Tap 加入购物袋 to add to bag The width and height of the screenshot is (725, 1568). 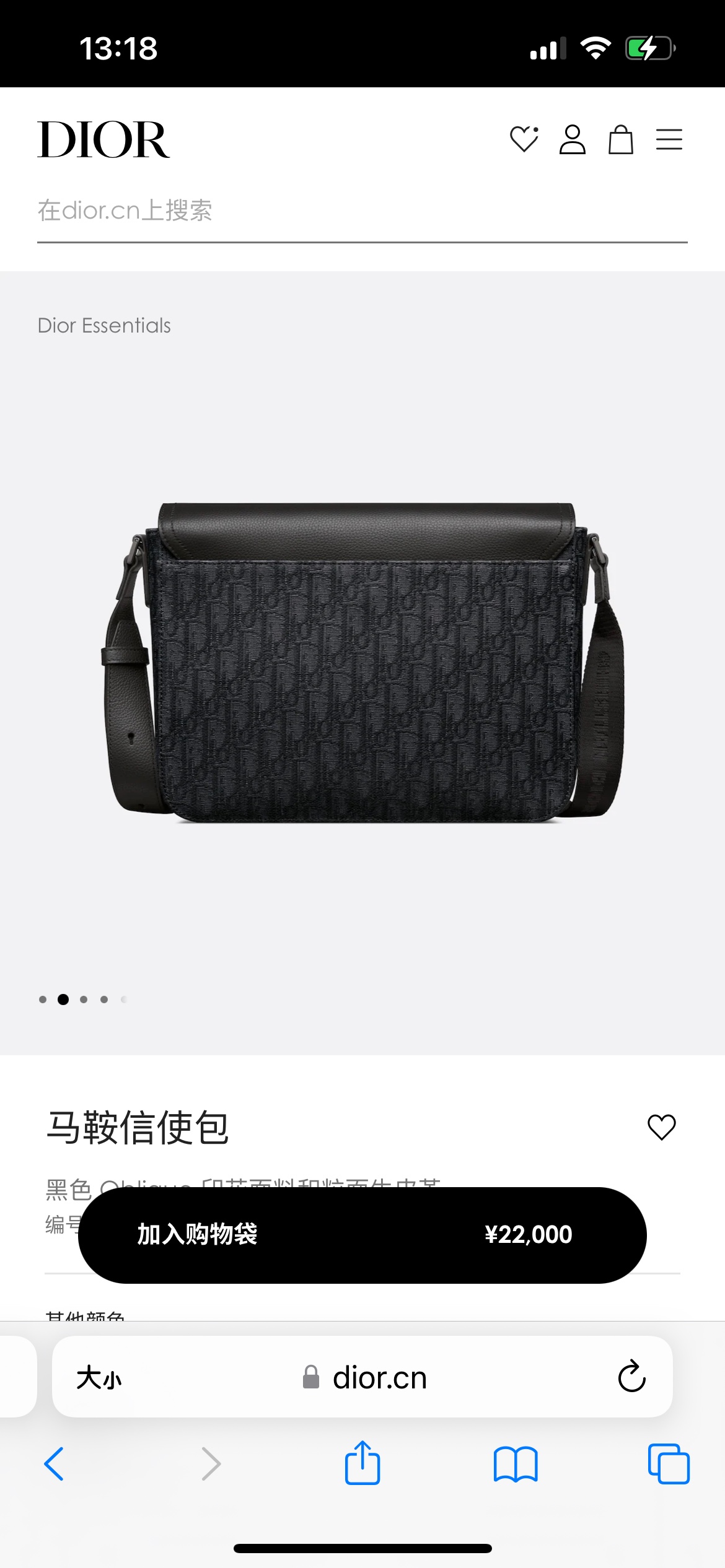click(x=362, y=1235)
